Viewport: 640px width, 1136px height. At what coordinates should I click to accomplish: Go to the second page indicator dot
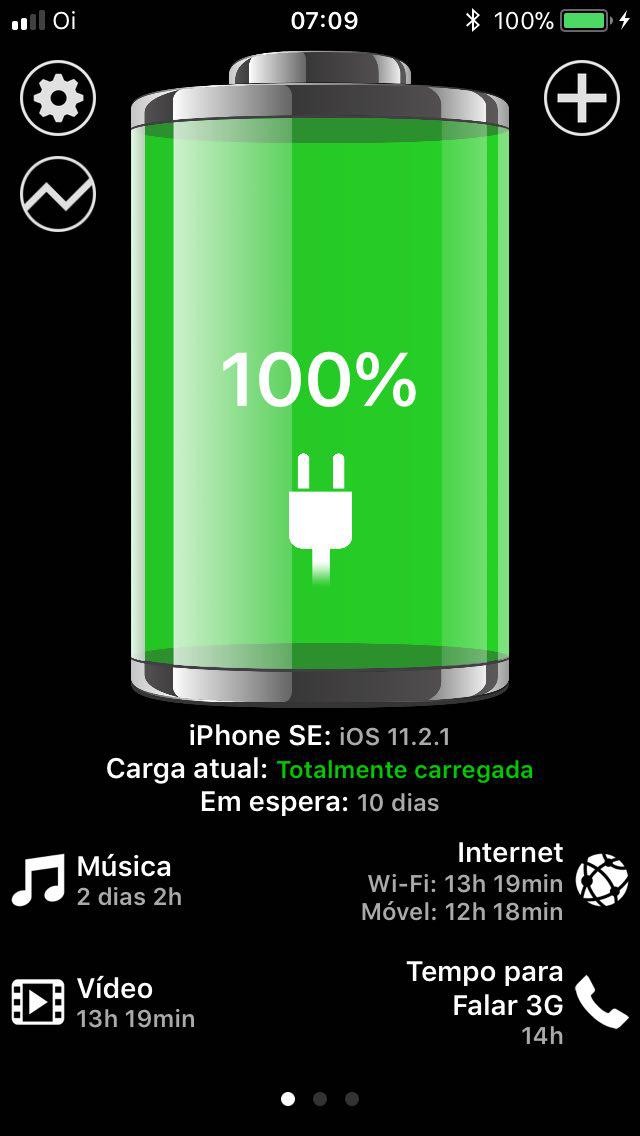pos(320,1099)
